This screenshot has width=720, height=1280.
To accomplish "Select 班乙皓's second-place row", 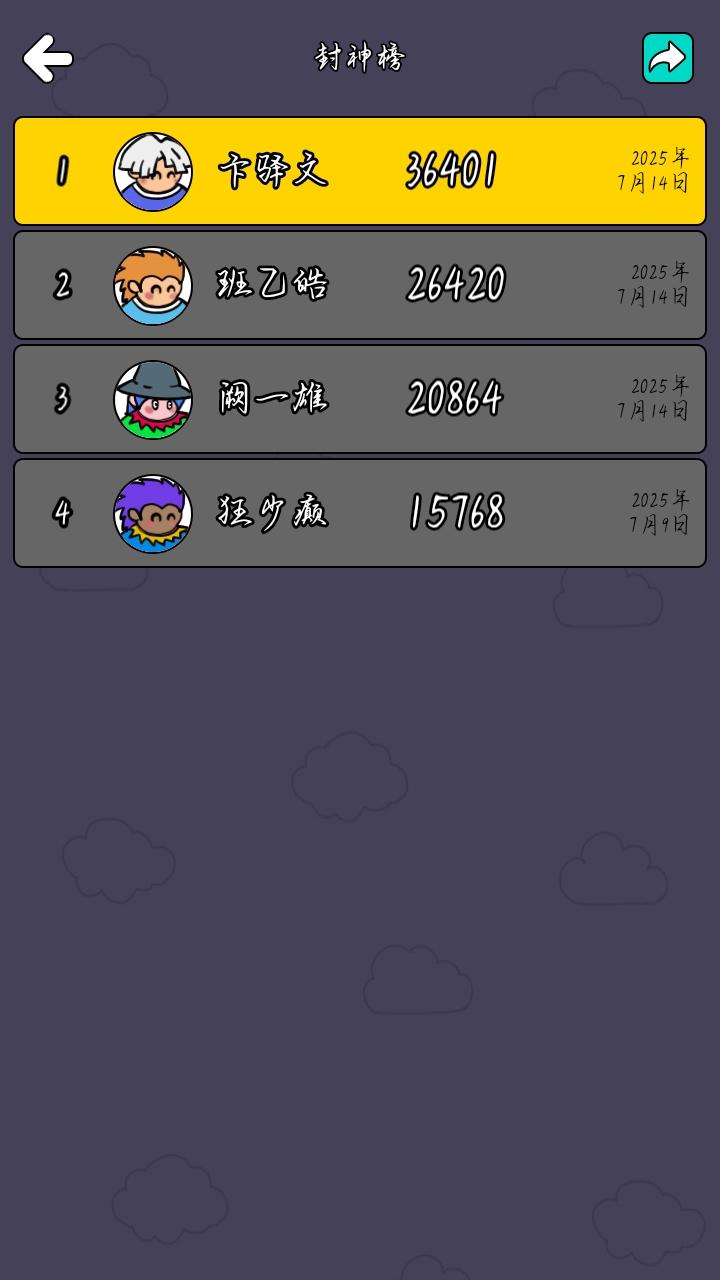I will click(360, 285).
